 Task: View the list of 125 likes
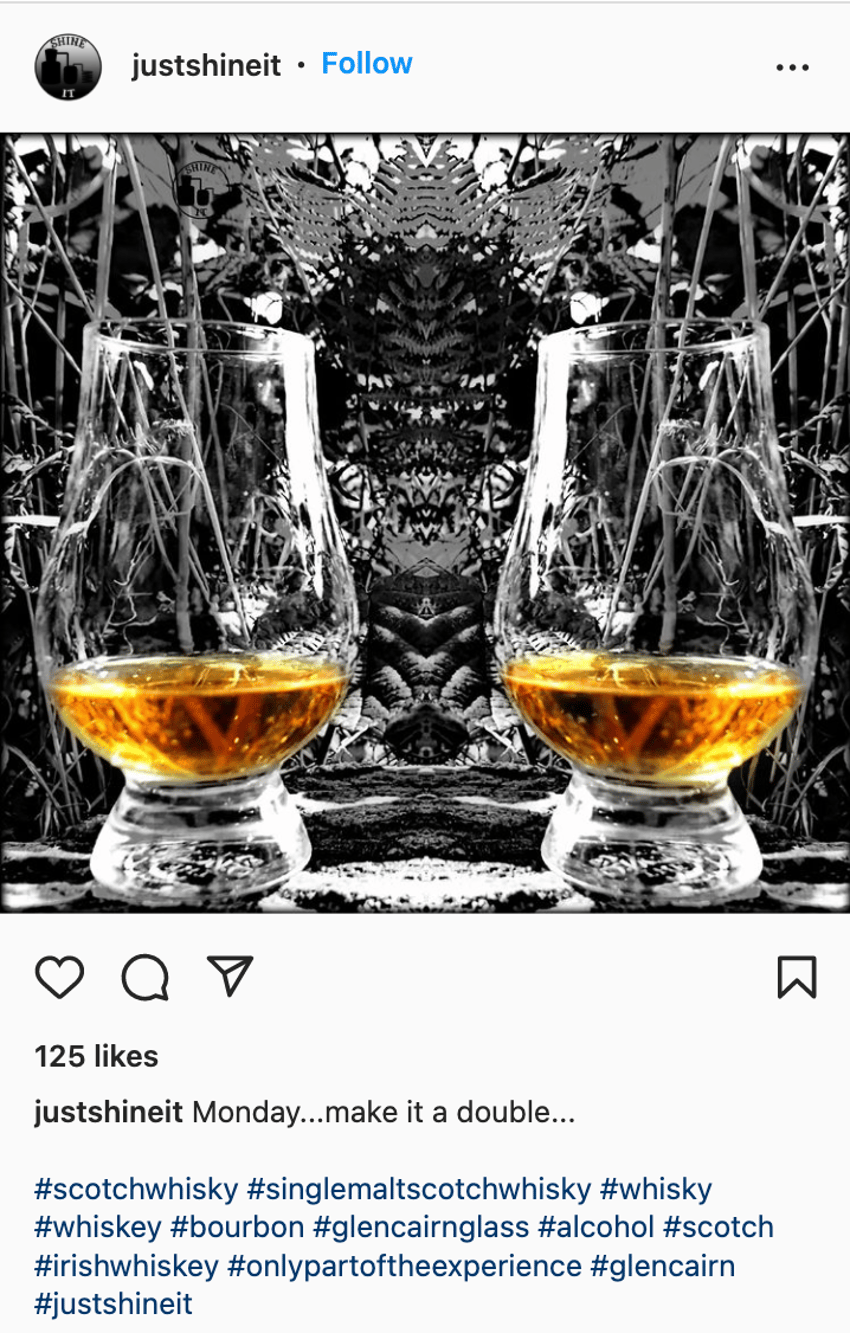95,1056
